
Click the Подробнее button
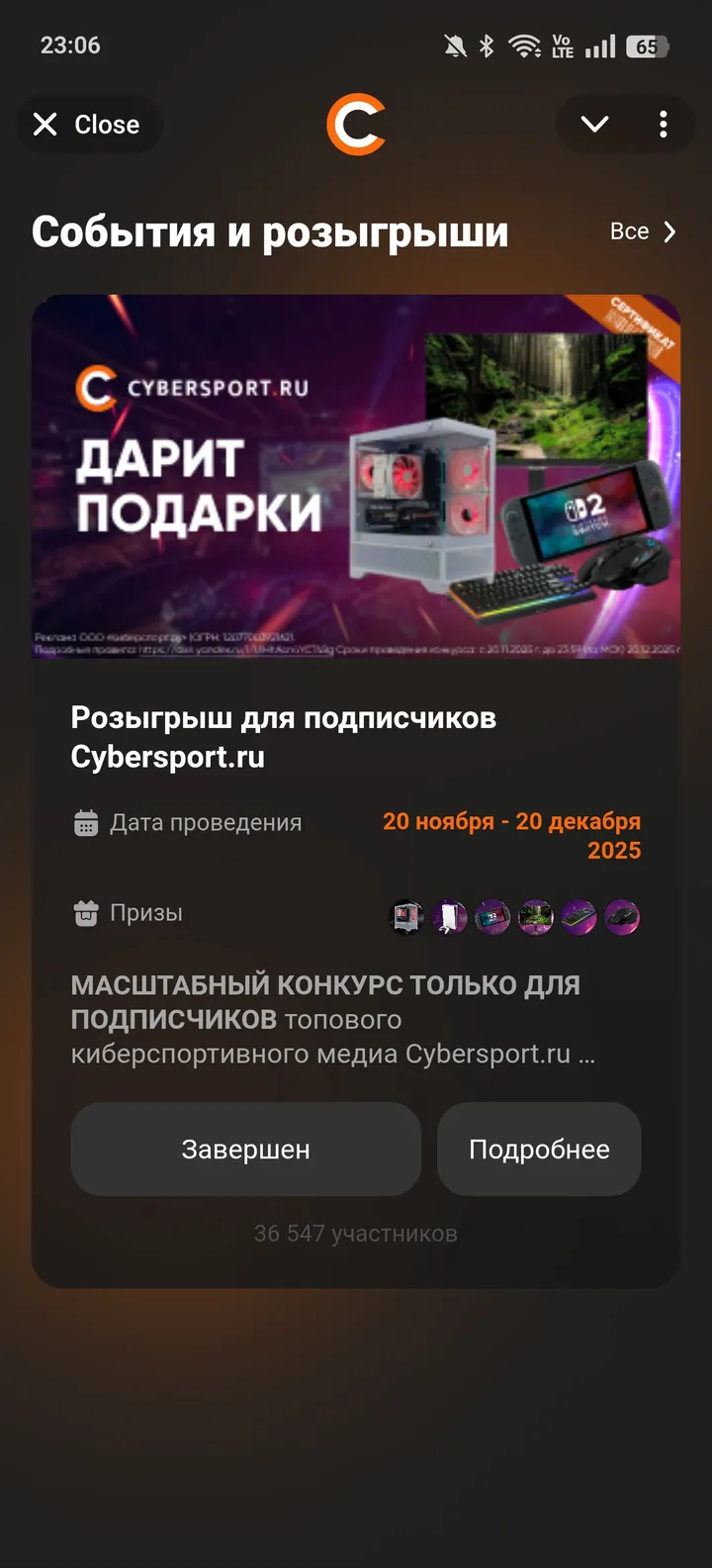(539, 1149)
